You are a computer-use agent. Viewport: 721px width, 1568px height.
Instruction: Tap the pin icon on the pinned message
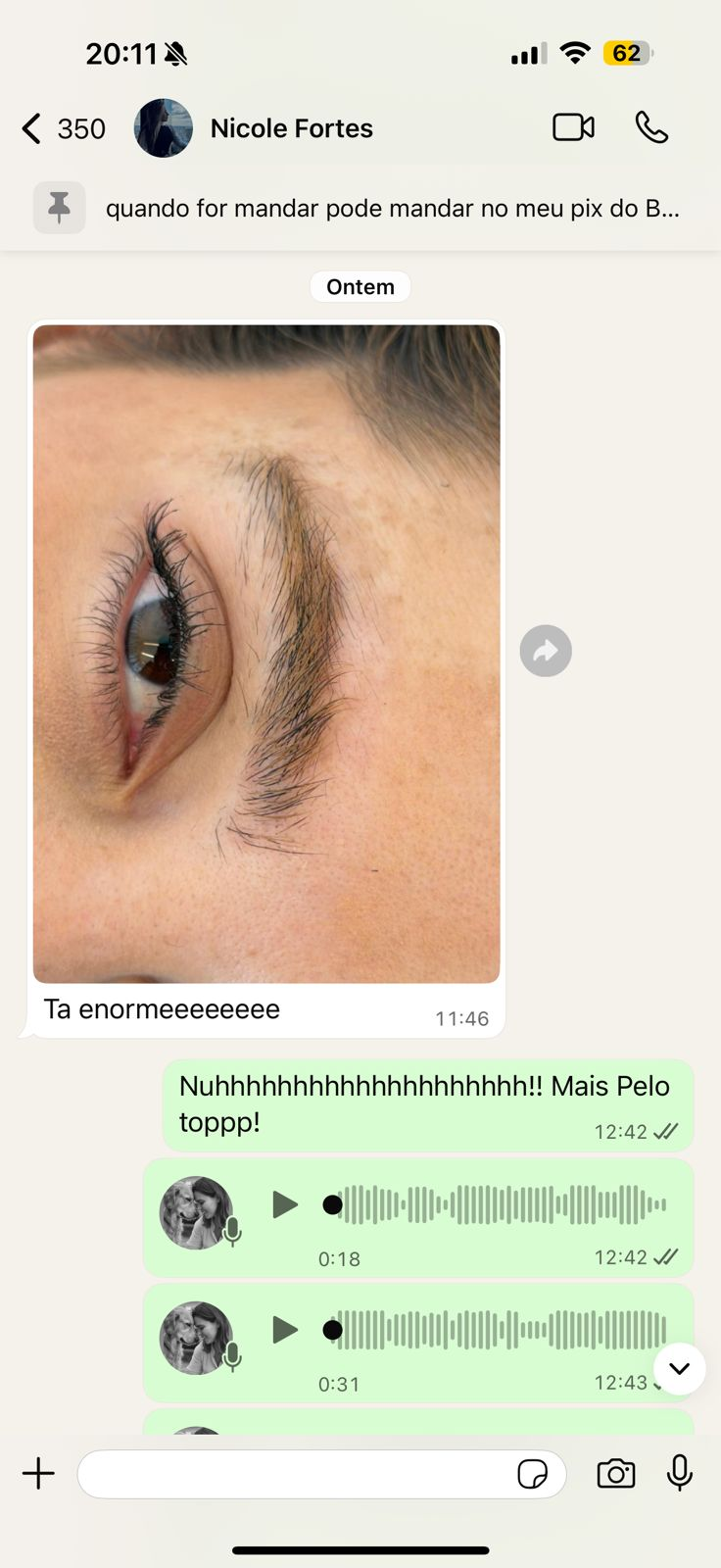click(x=59, y=208)
